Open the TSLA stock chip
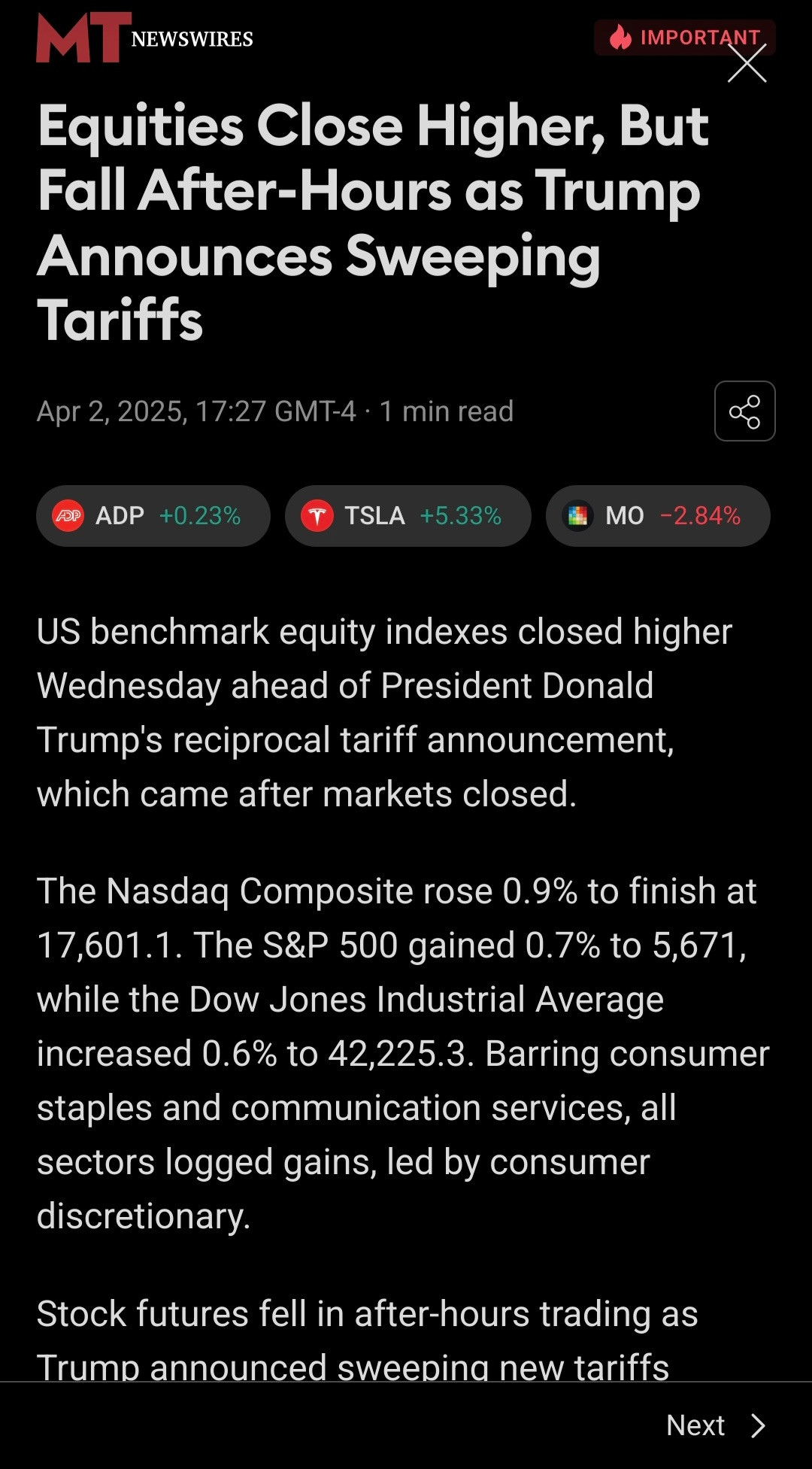The image size is (812, 1469). pyautogui.click(x=408, y=516)
